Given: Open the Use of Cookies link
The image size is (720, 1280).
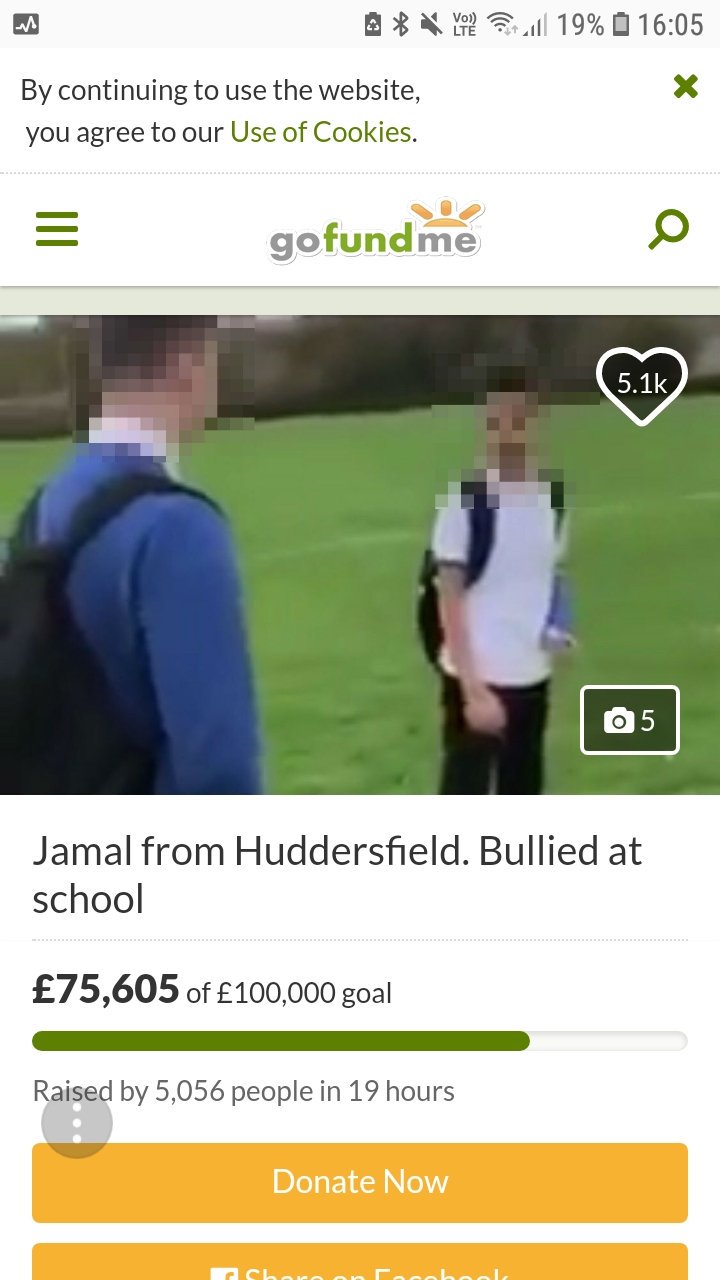Looking at the screenshot, I should click(x=320, y=132).
